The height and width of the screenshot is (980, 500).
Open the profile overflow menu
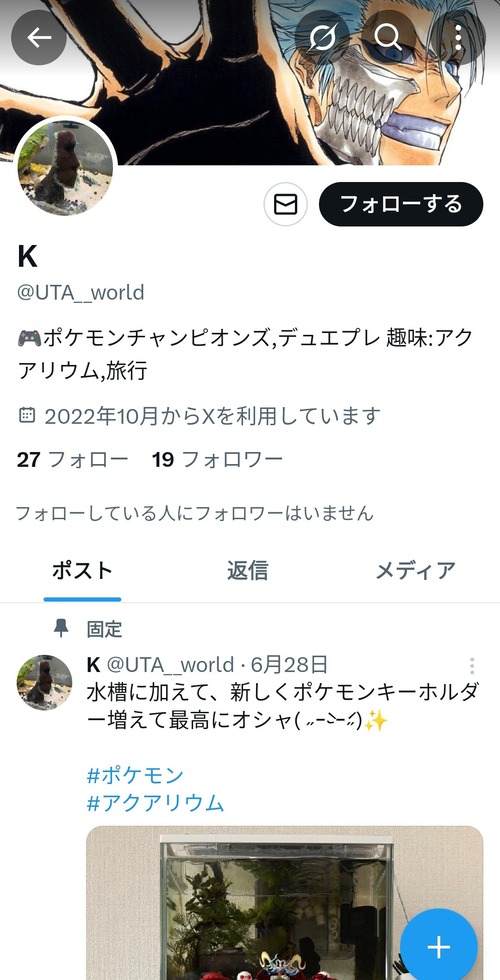(x=458, y=38)
